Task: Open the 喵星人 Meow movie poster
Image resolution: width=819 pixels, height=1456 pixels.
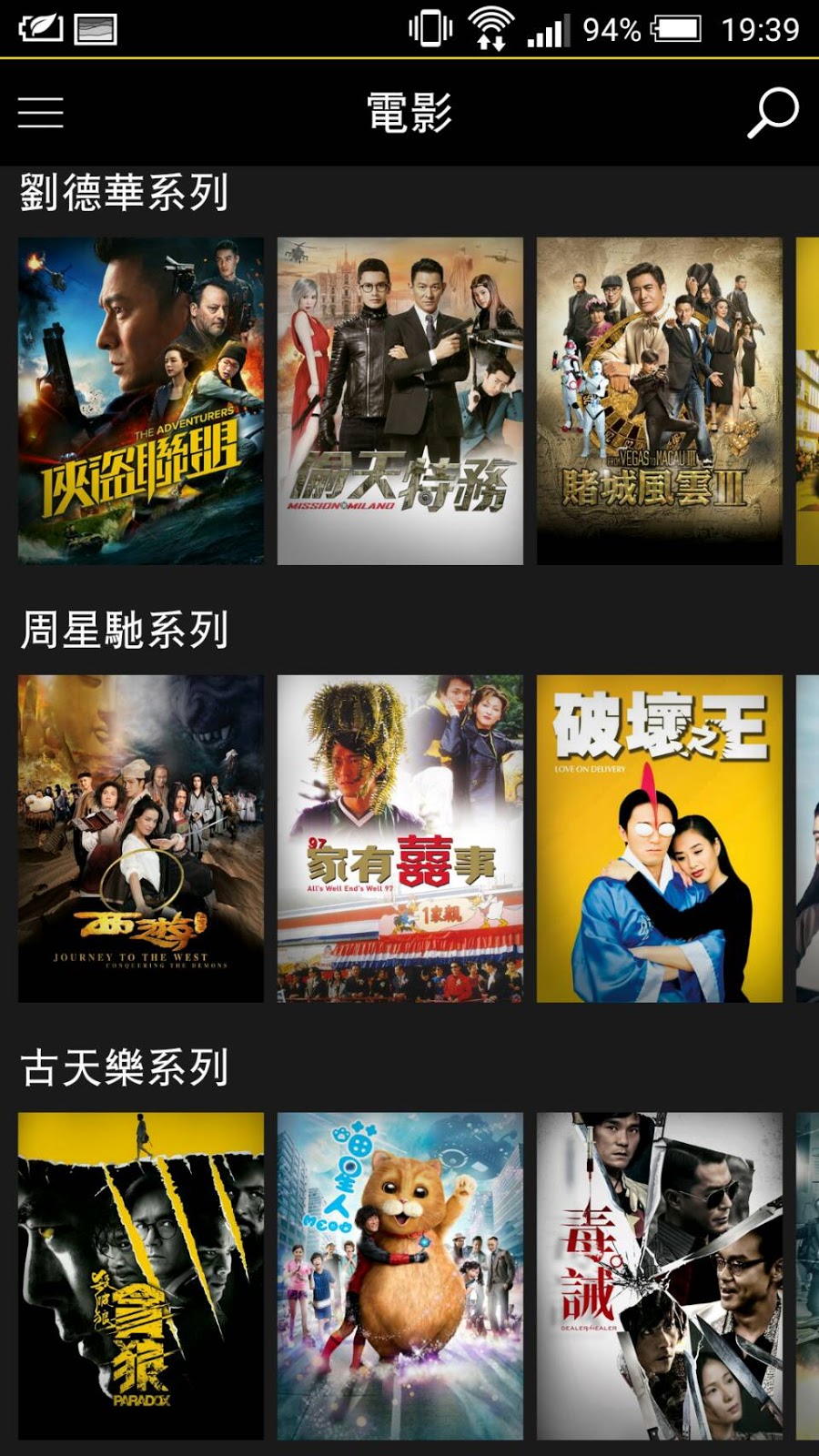Action: [x=400, y=1276]
